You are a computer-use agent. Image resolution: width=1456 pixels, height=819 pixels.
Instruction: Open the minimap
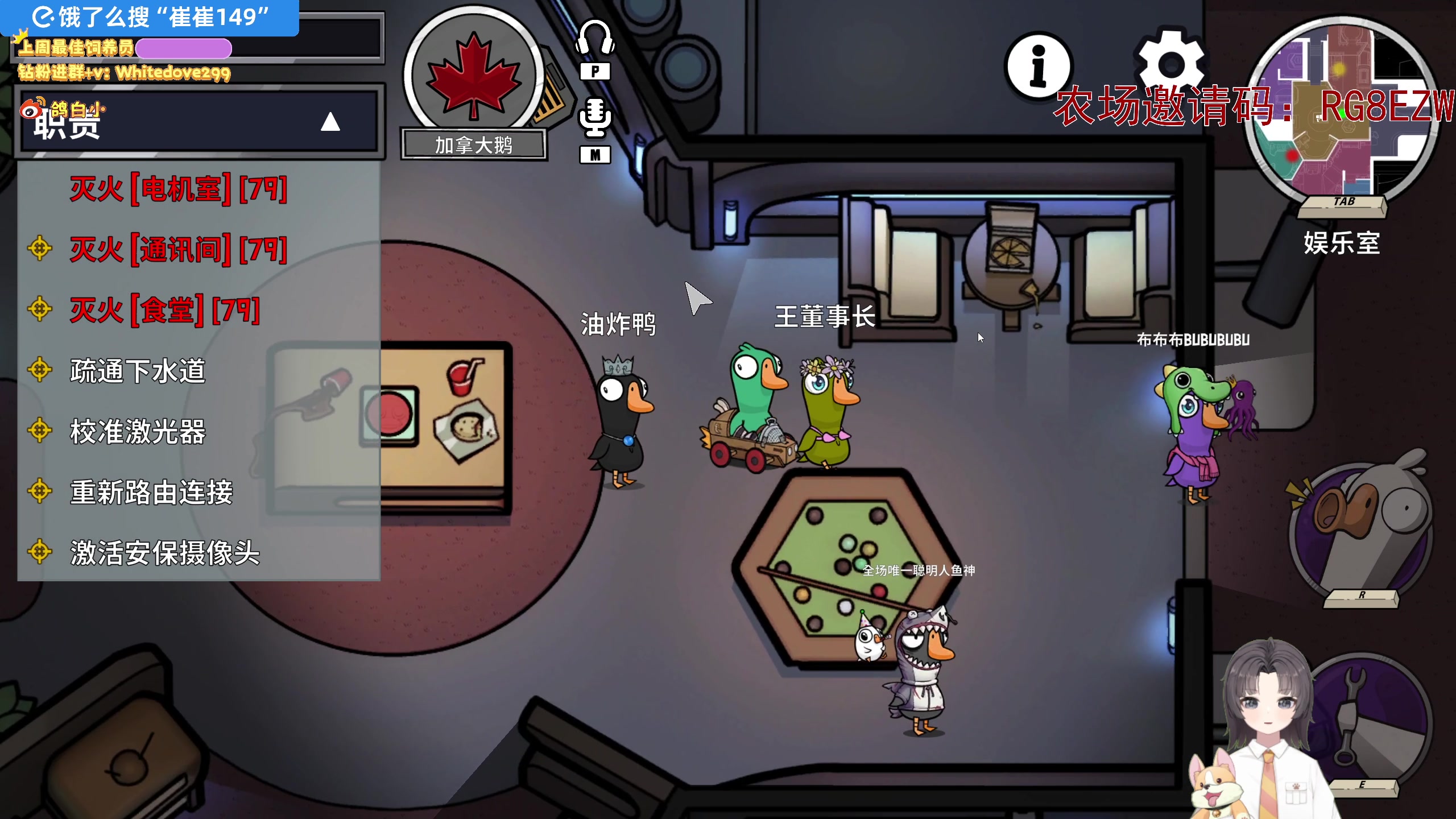coord(1342,108)
